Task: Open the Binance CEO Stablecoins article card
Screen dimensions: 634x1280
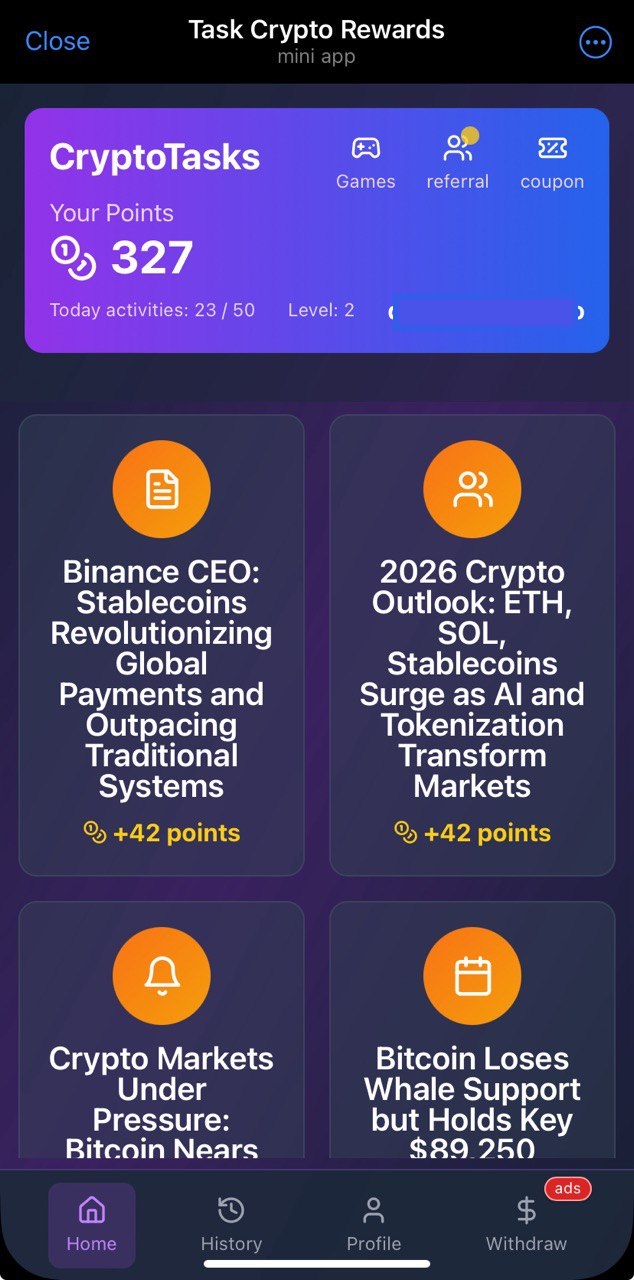Action: 161,645
